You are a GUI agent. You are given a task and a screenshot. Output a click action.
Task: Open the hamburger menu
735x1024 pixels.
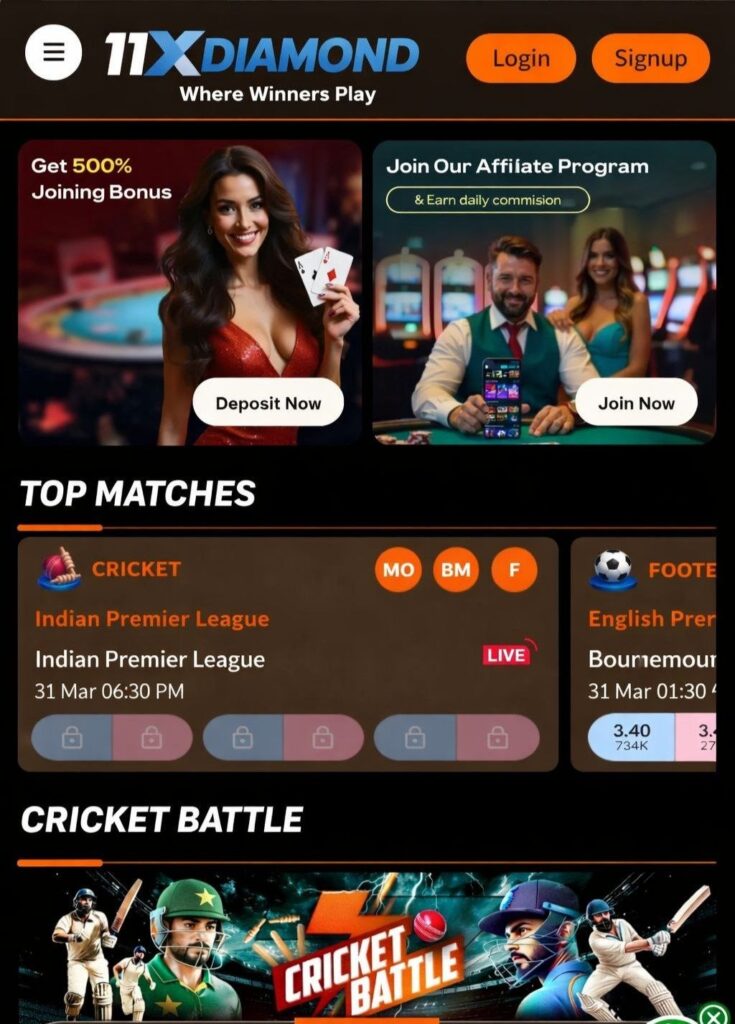tap(53, 53)
